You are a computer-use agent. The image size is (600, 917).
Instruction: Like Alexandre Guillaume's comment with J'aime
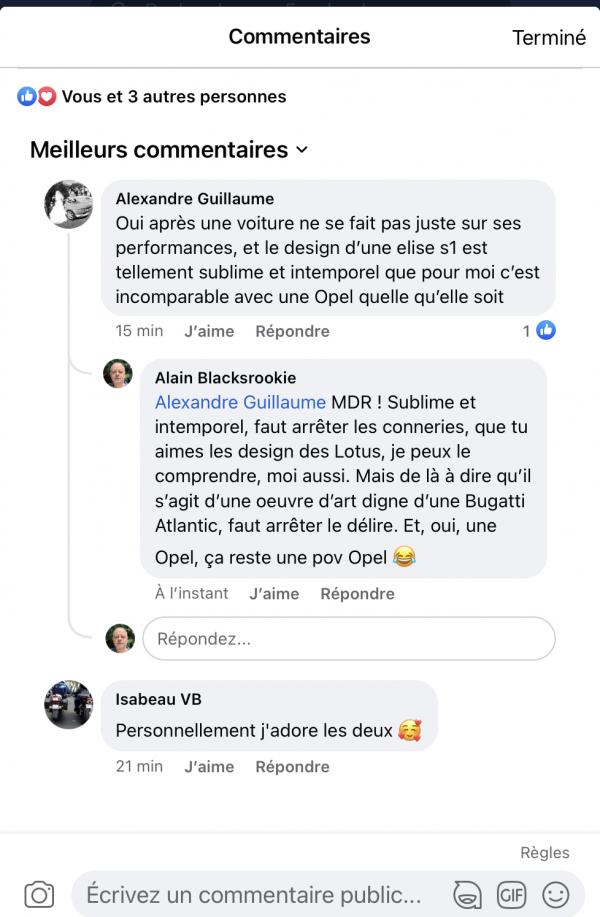coord(209,331)
